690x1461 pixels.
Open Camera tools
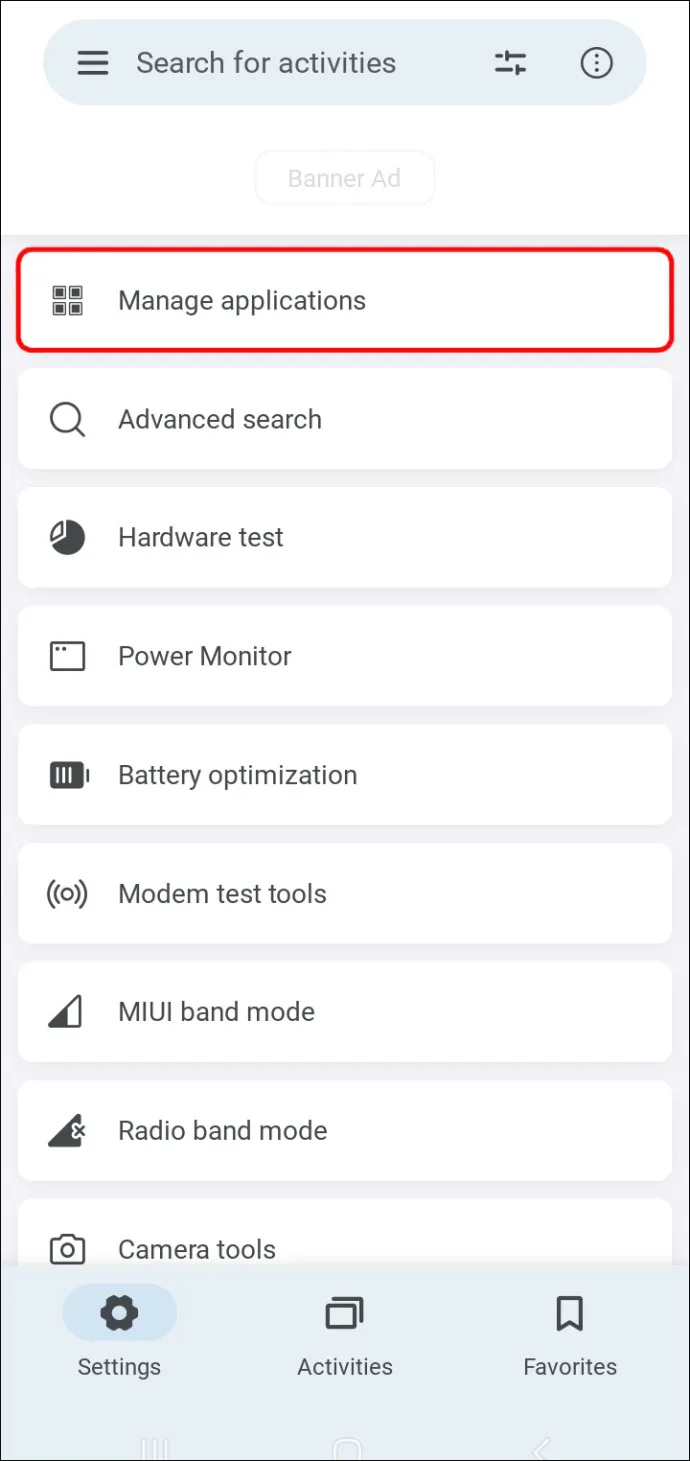click(x=345, y=1234)
